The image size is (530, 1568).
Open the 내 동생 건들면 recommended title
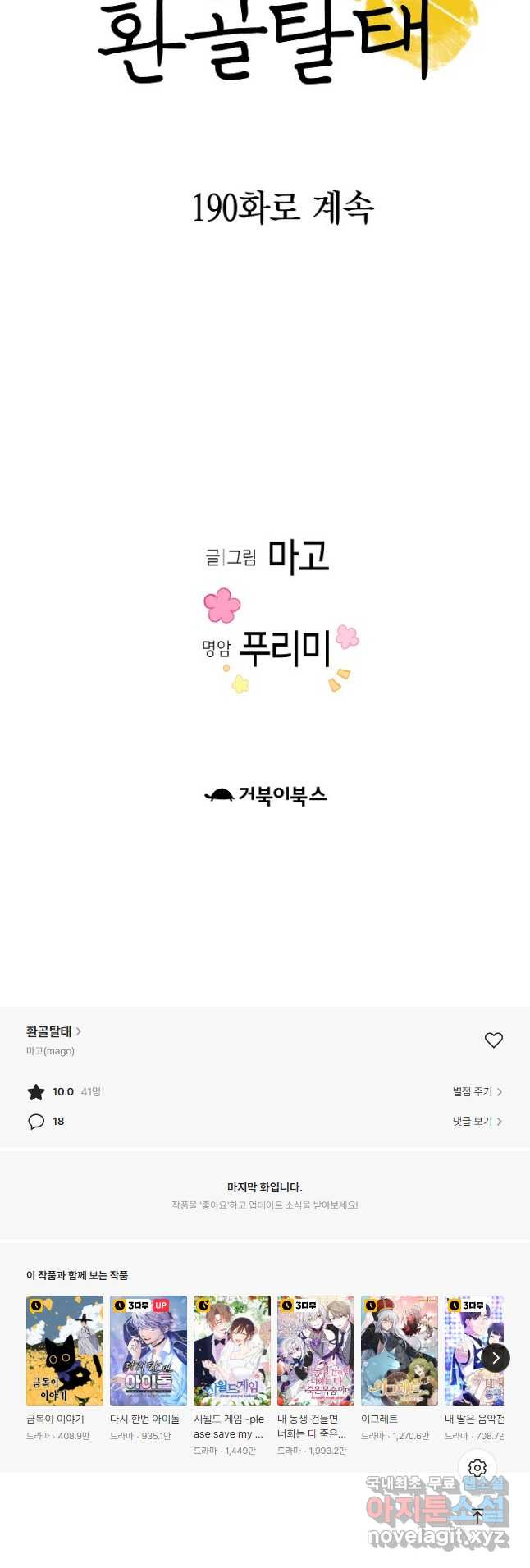[316, 1351]
